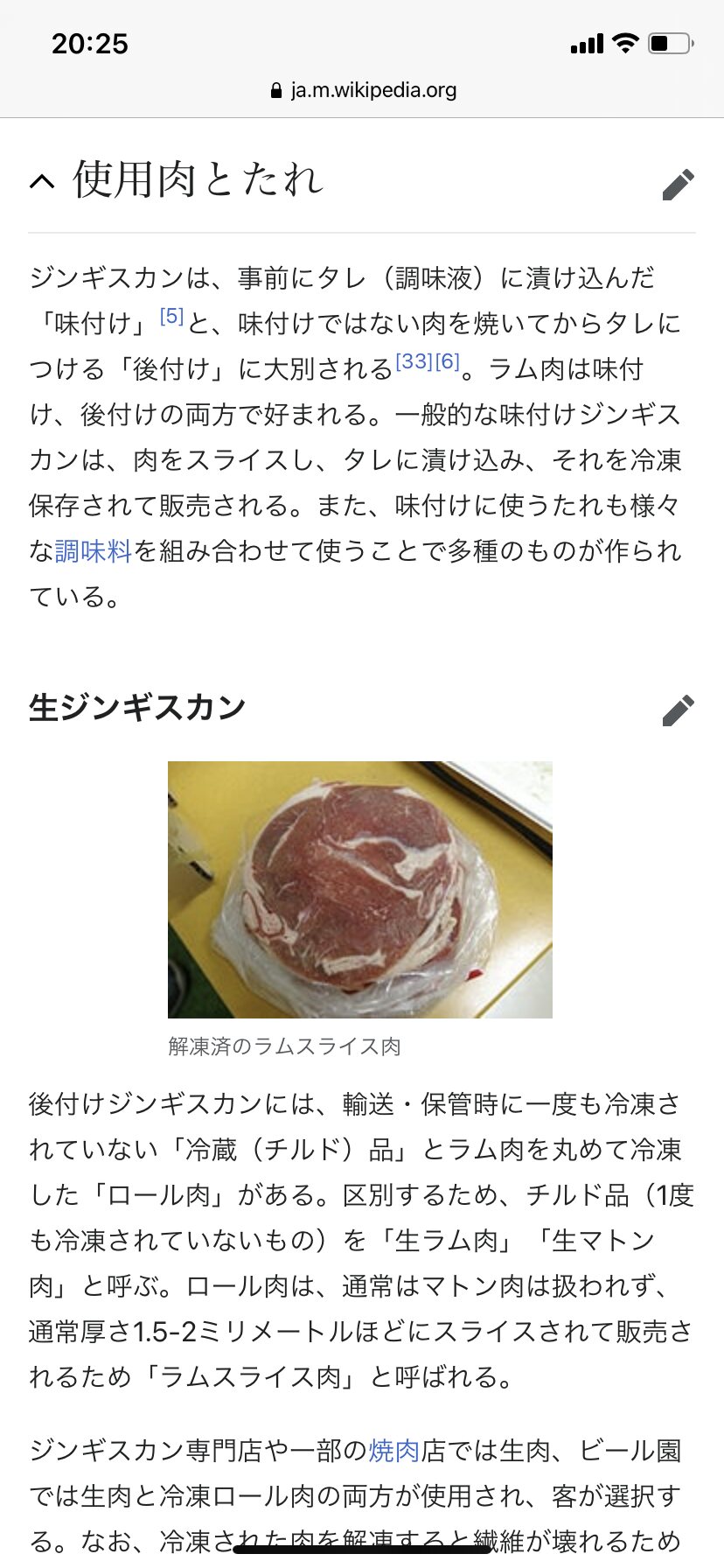724x1568 pixels.
Task: Open the thawed lamb slice photo
Action: [x=360, y=889]
